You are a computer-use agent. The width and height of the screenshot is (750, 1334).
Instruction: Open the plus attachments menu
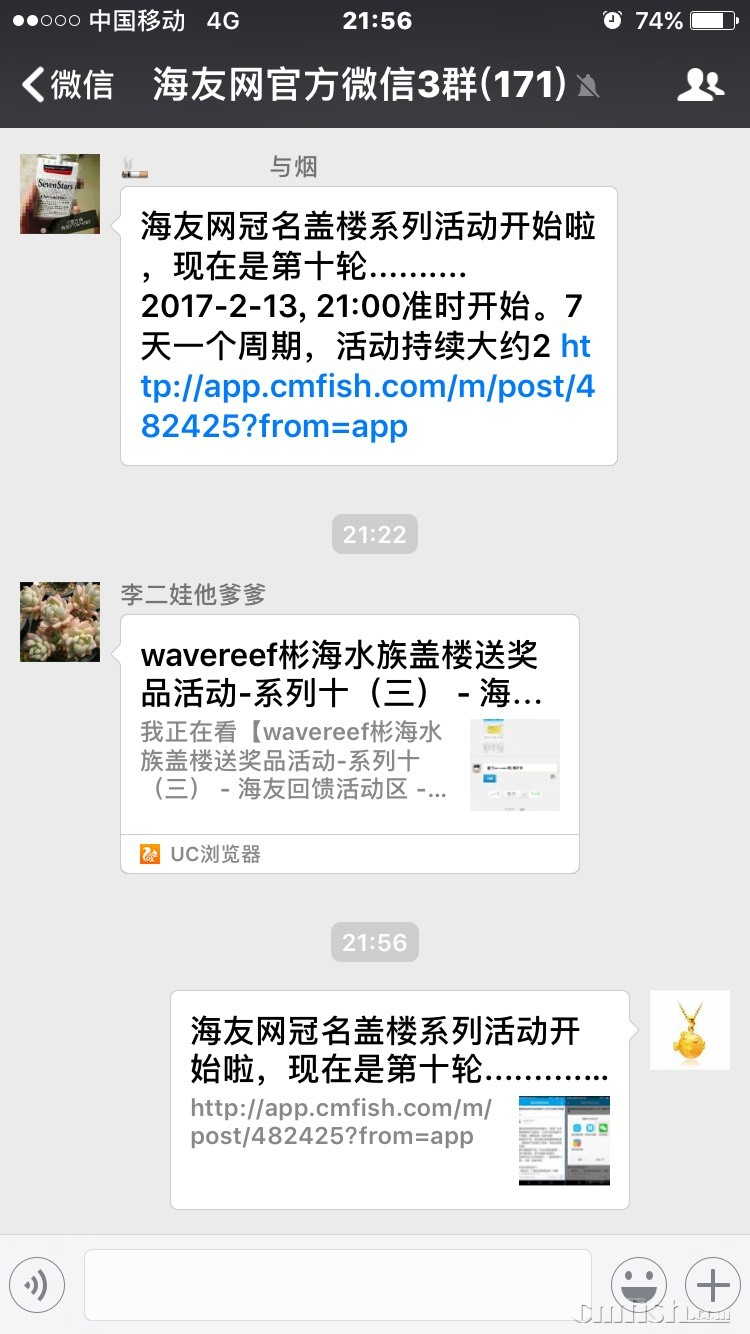712,1285
